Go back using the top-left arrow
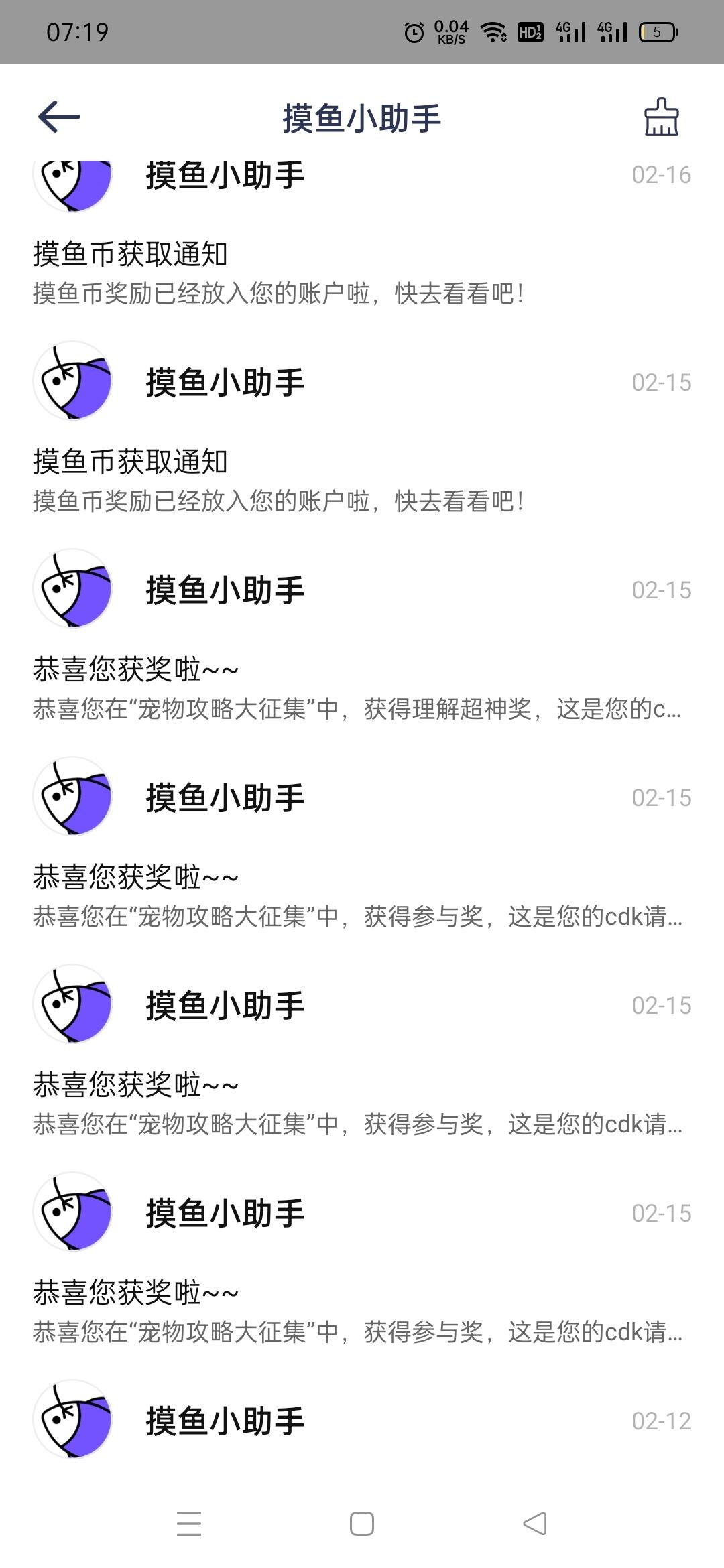724x1568 pixels. point(59,117)
